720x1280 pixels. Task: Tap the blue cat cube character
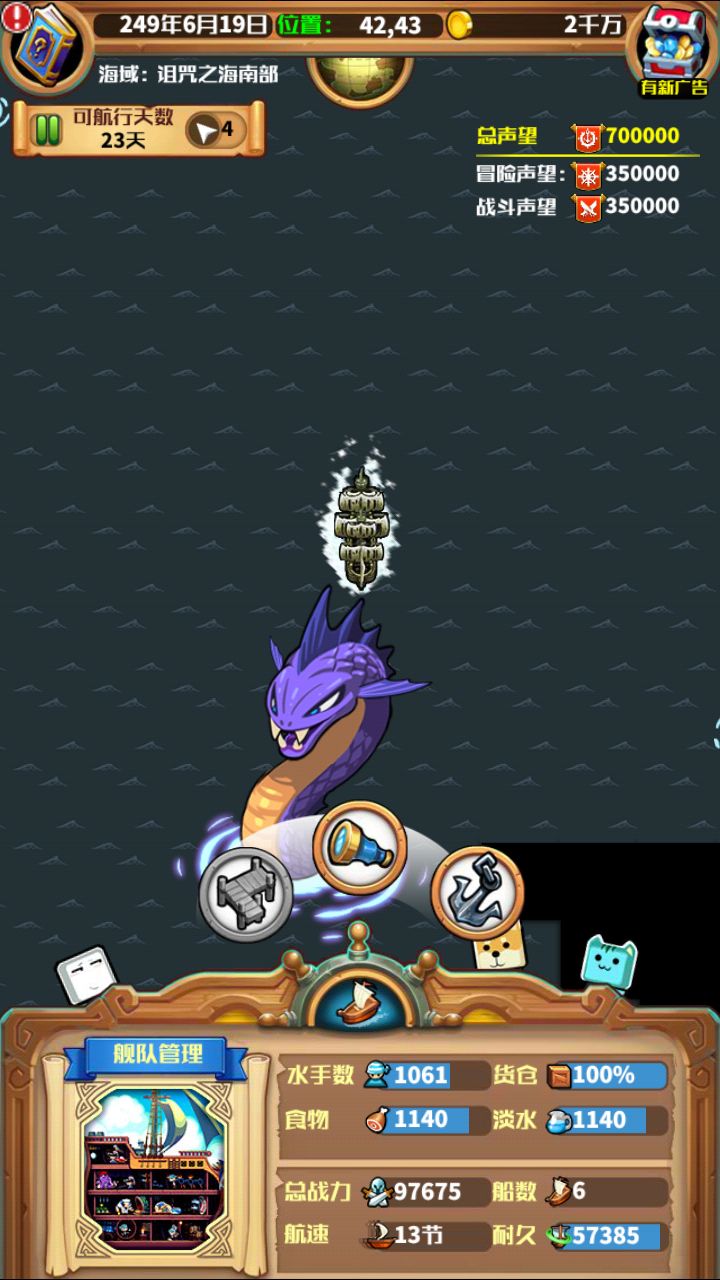[x=609, y=962]
